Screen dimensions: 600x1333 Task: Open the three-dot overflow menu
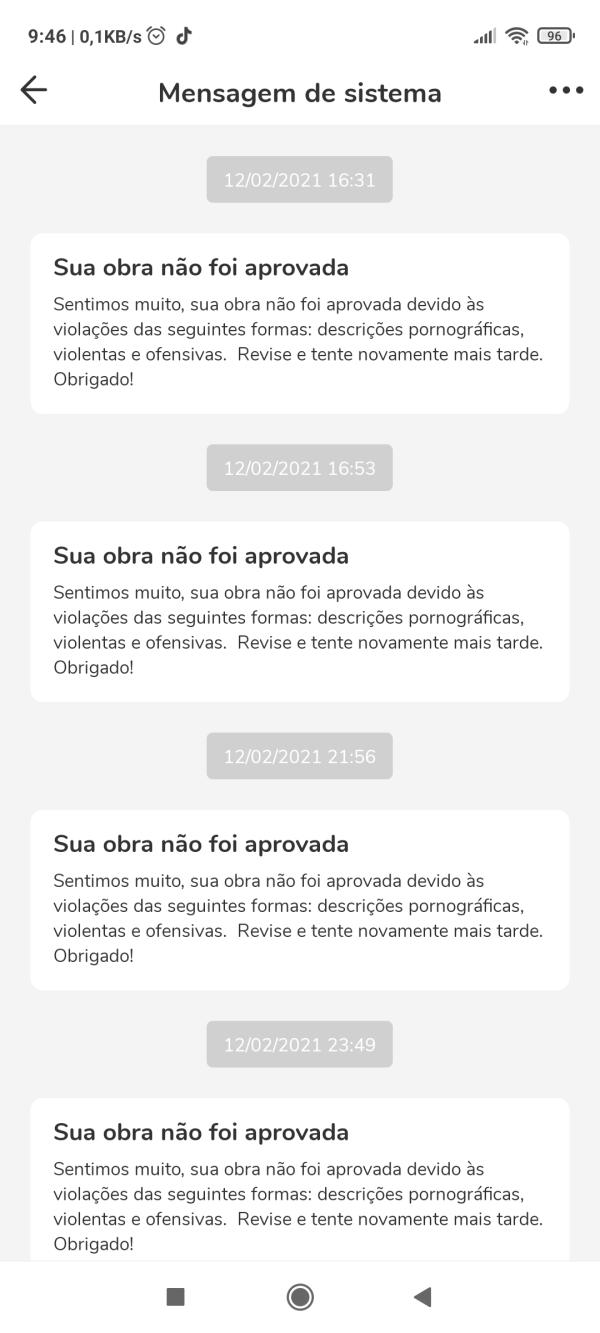pos(566,91)
